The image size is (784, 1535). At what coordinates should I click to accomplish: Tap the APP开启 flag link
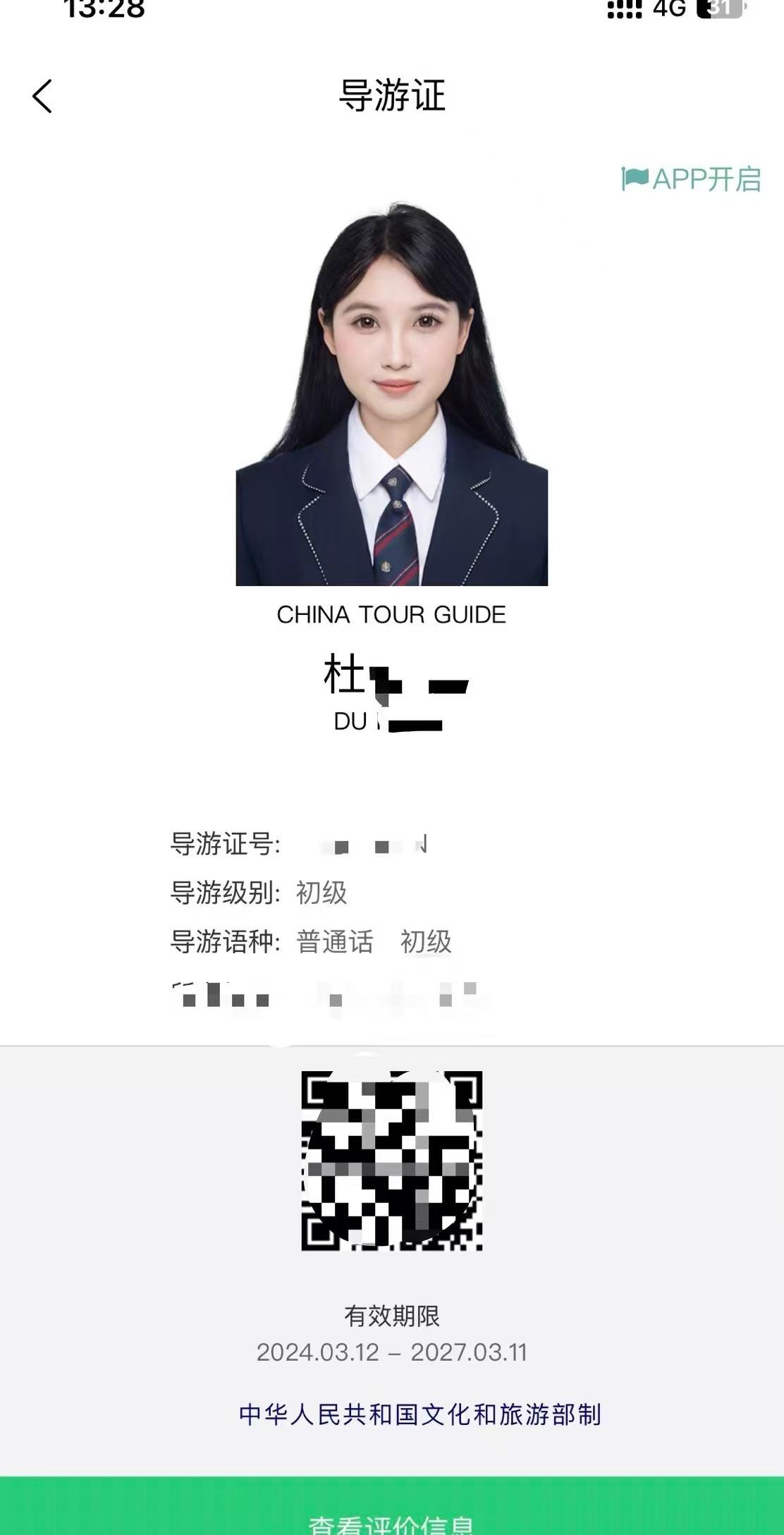(691, 179)
